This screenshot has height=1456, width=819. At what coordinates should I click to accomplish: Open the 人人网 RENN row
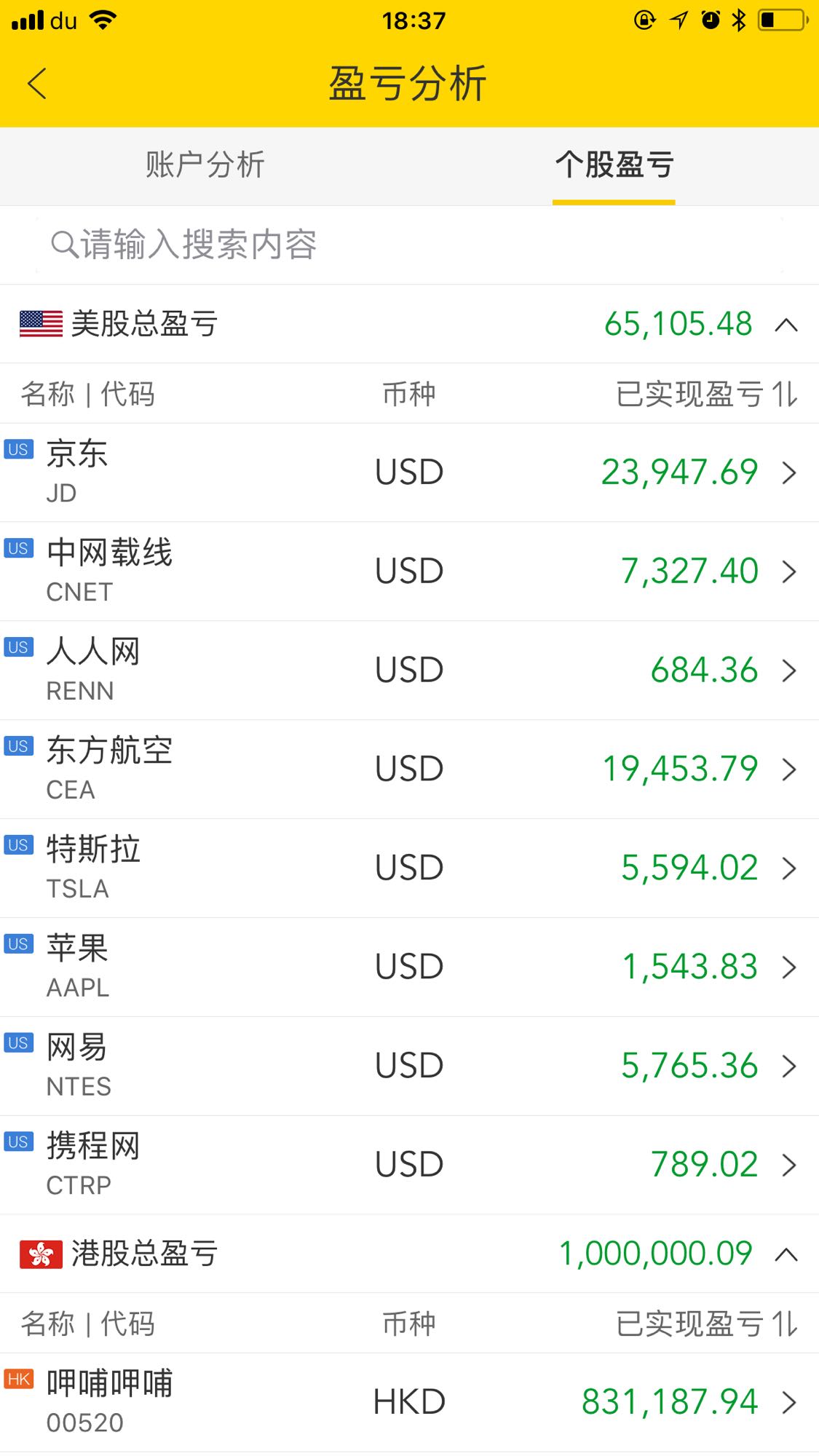[409, 670]
